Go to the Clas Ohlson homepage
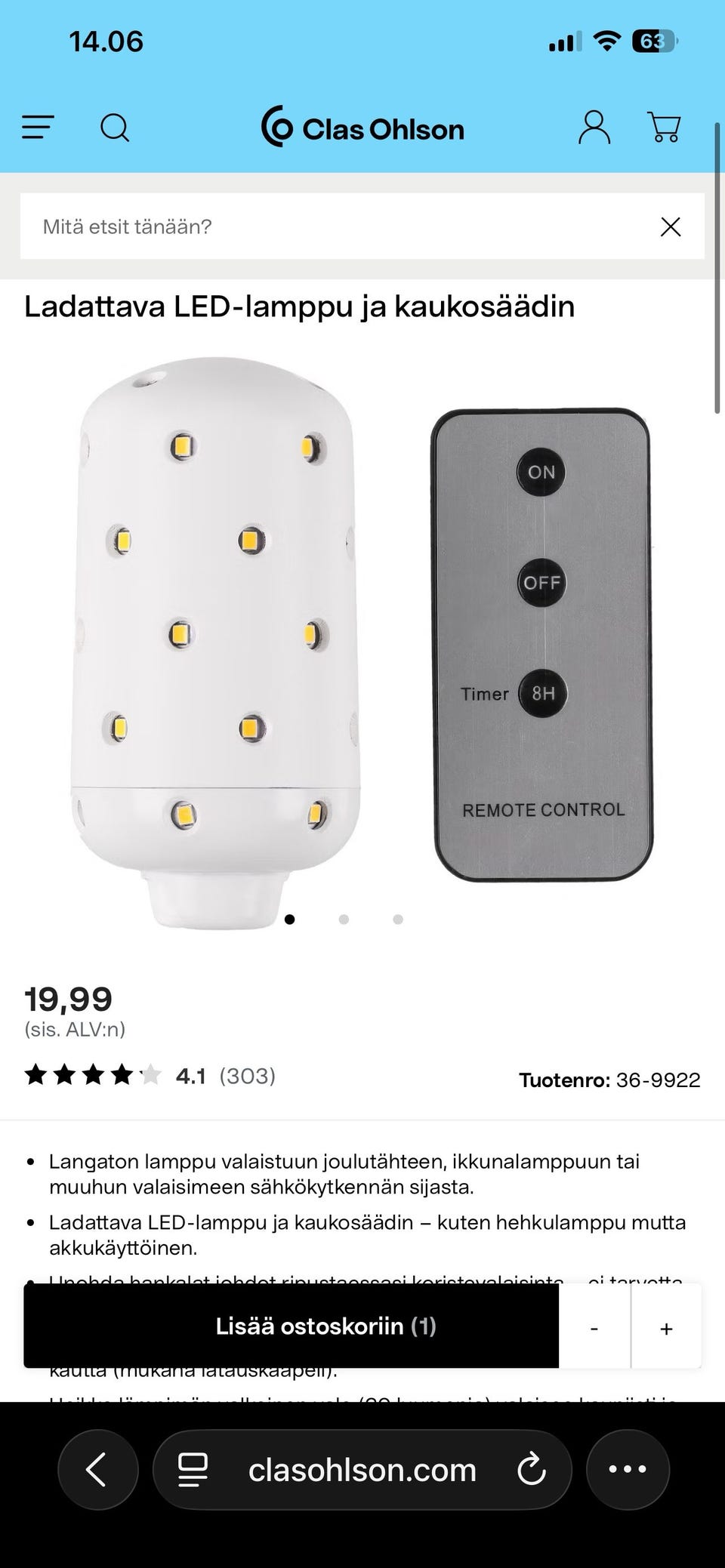The width and height of the screenshot is (725, 1568). [x=362, y=128]
